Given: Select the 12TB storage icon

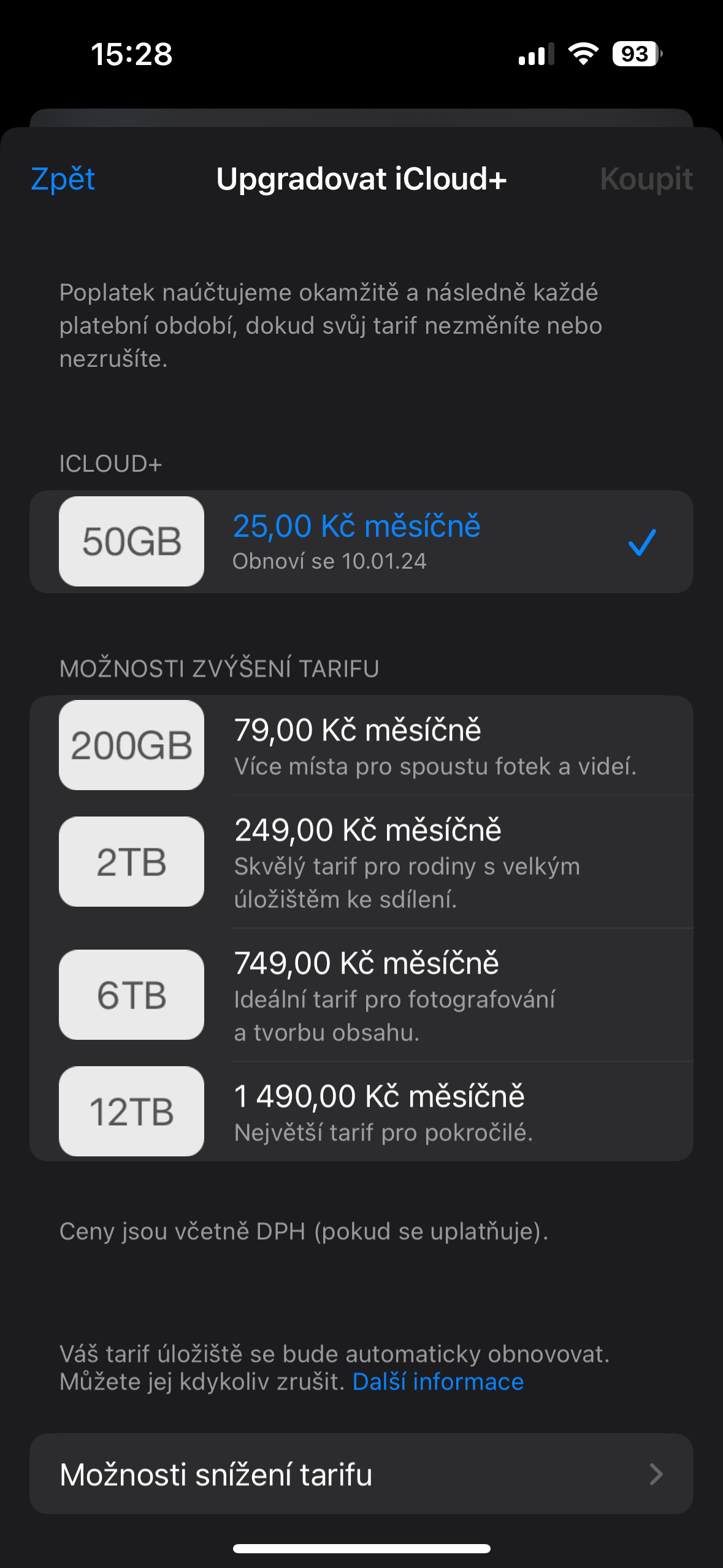Looking at the screenshot, I should click(131, 1112).
